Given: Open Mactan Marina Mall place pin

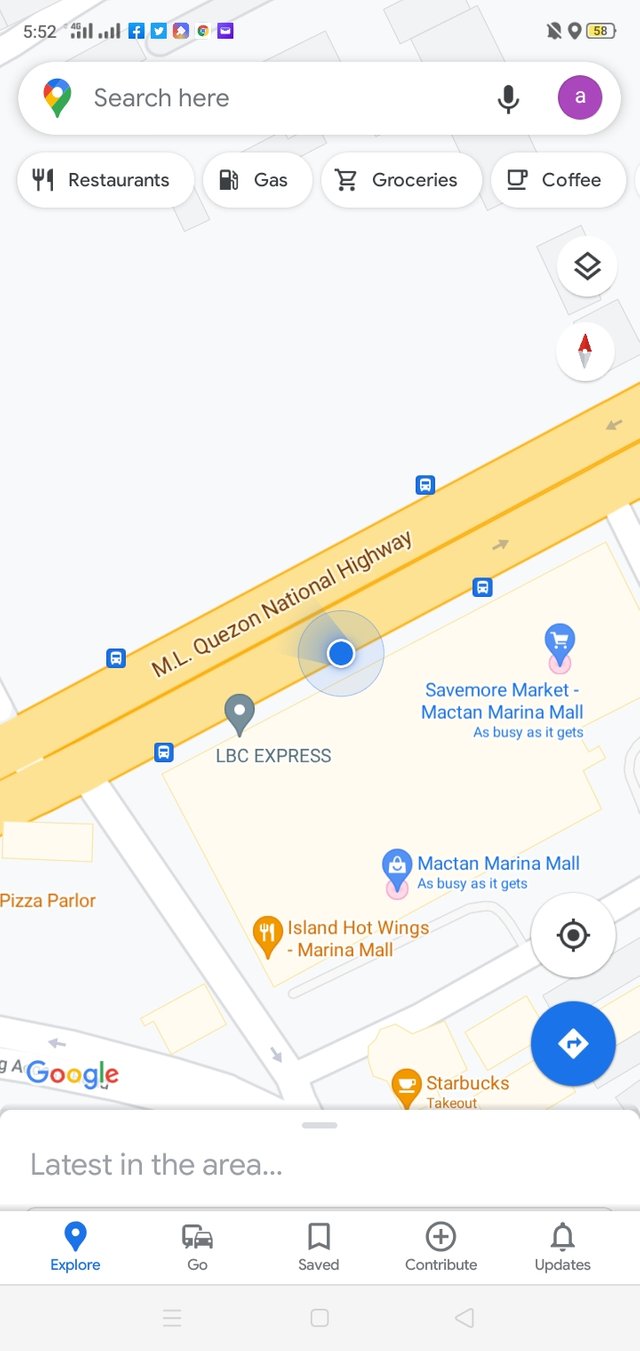Looking at the screenshot, I should (398, 872).
